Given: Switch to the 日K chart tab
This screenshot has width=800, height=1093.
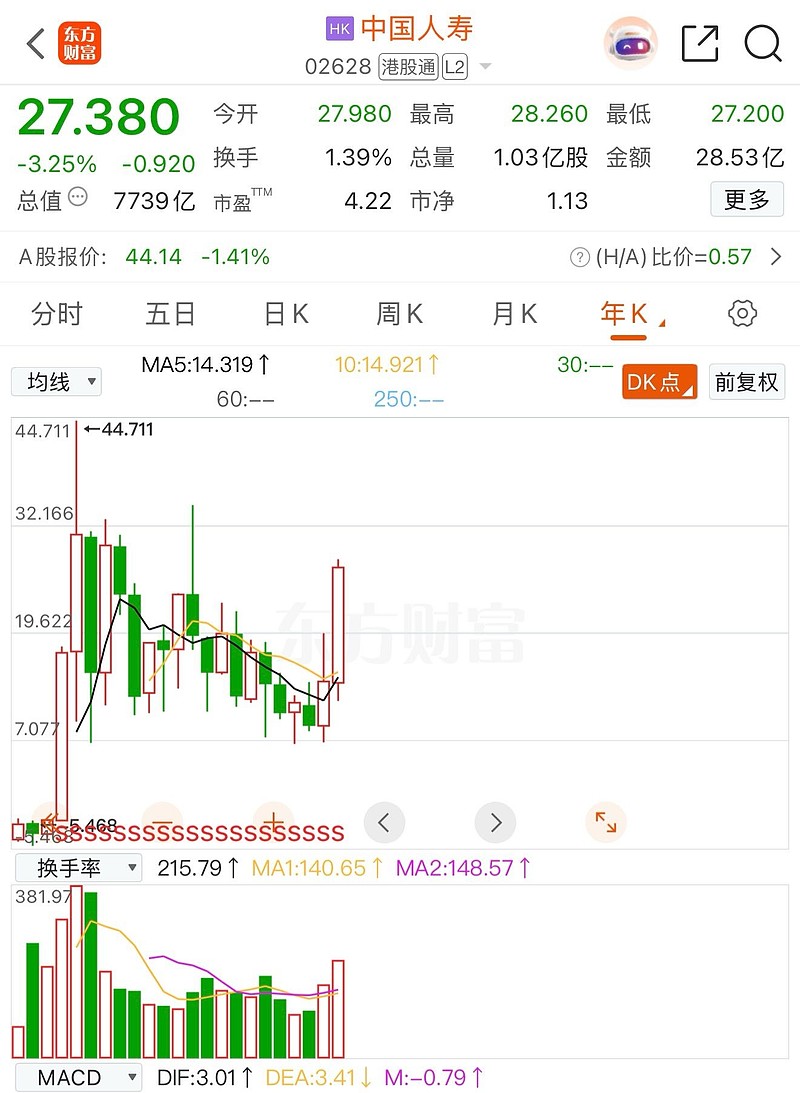Looking at the screenshot, I should (285, 313).
